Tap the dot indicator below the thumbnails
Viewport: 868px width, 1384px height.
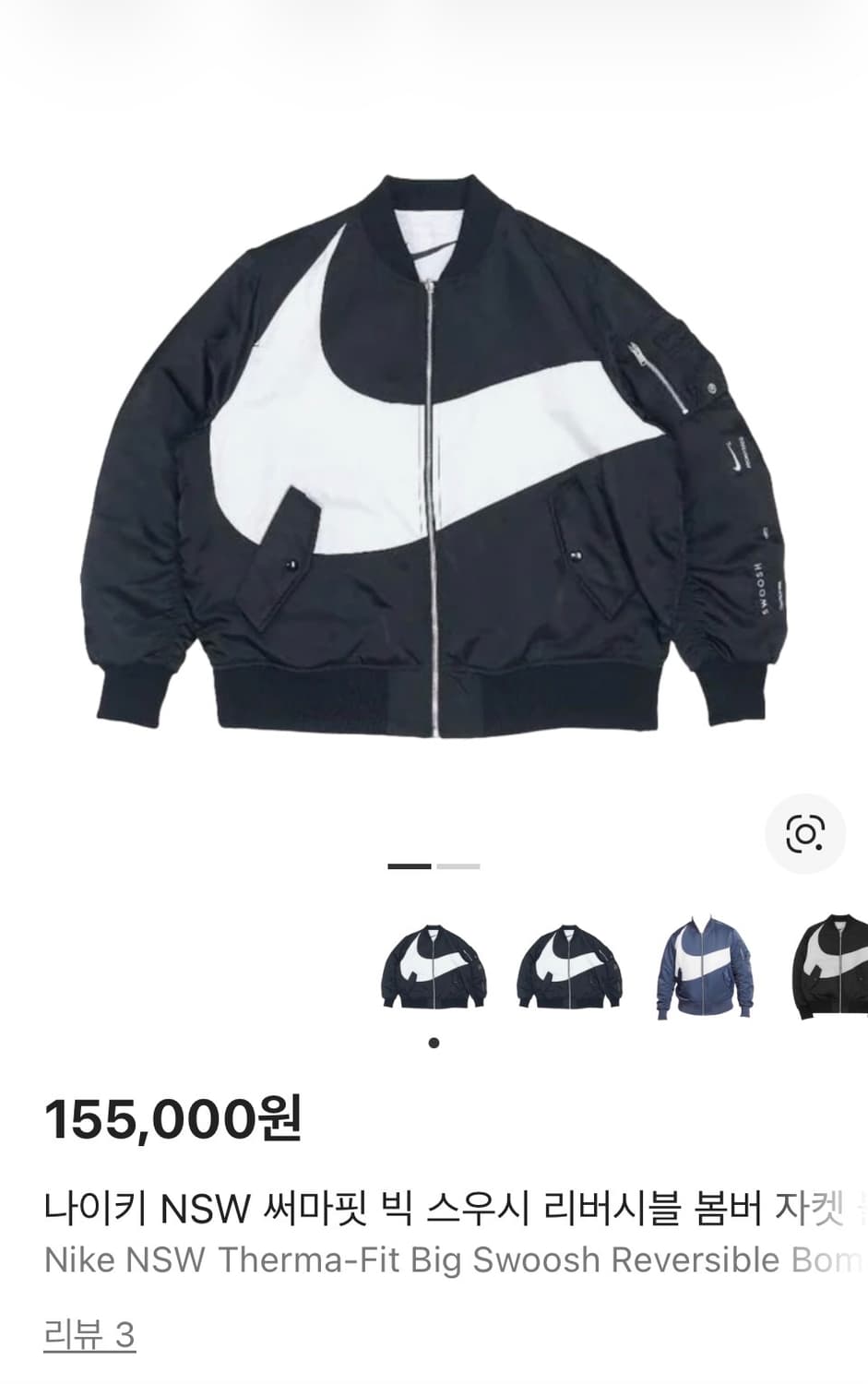pyautogui.click(x=434, y=1043)
